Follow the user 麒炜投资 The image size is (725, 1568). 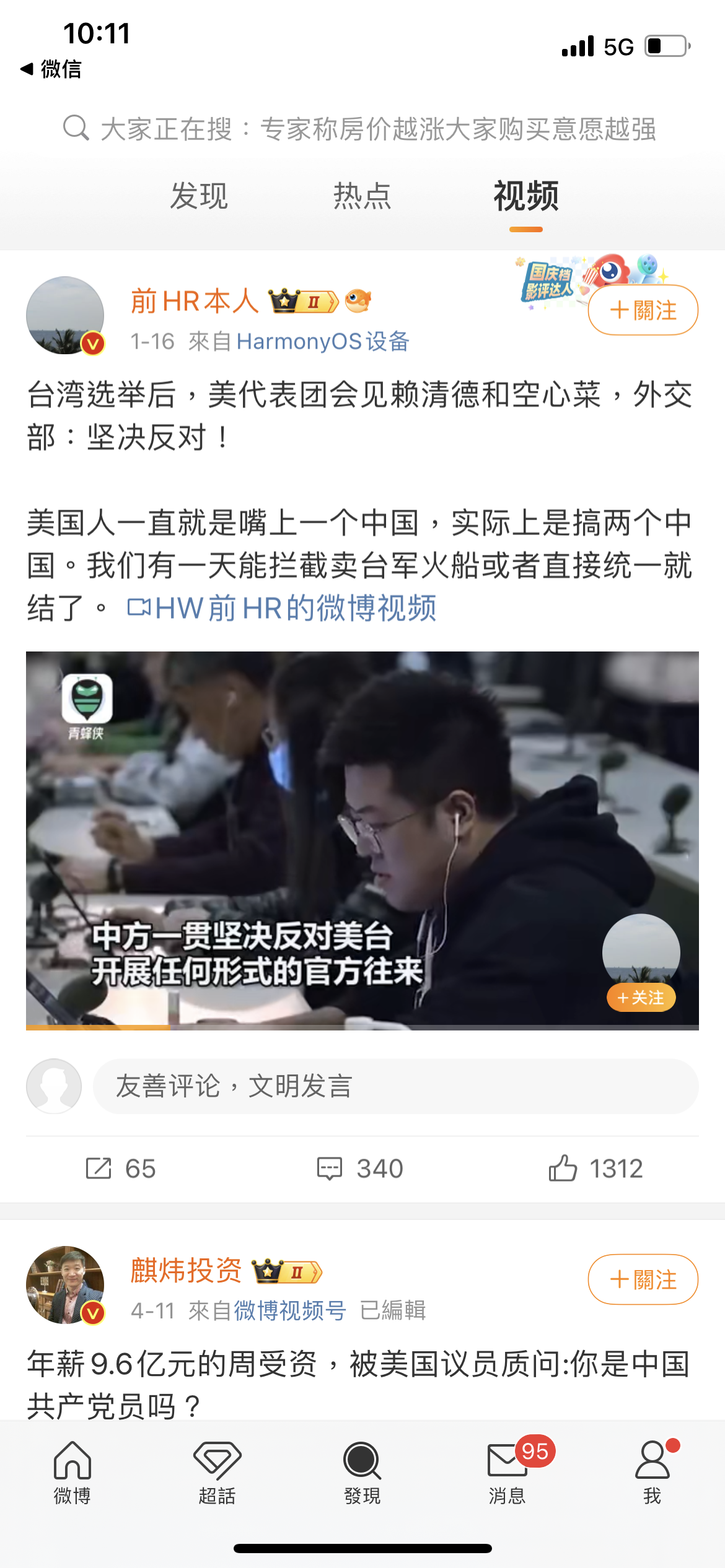tap(643, 1279)
